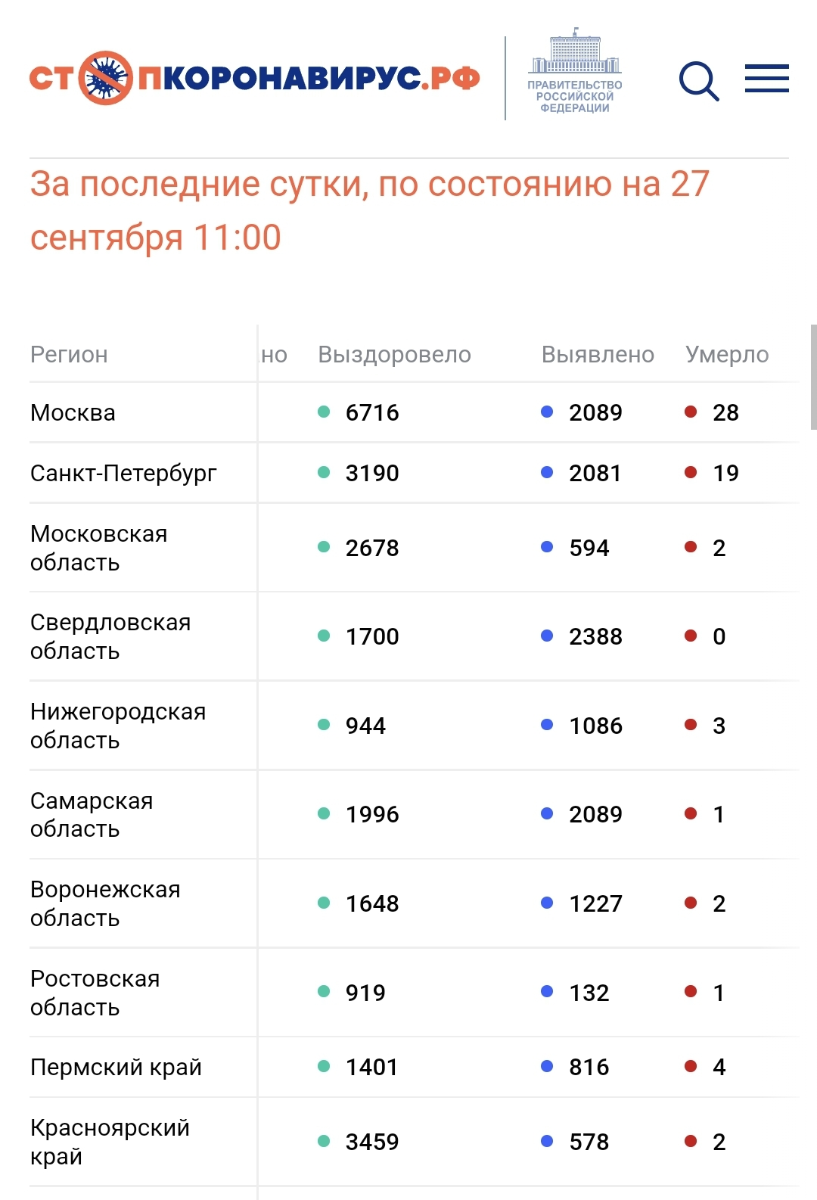
Task: Sort table by Выявлено column
Action: click(597, 355)
